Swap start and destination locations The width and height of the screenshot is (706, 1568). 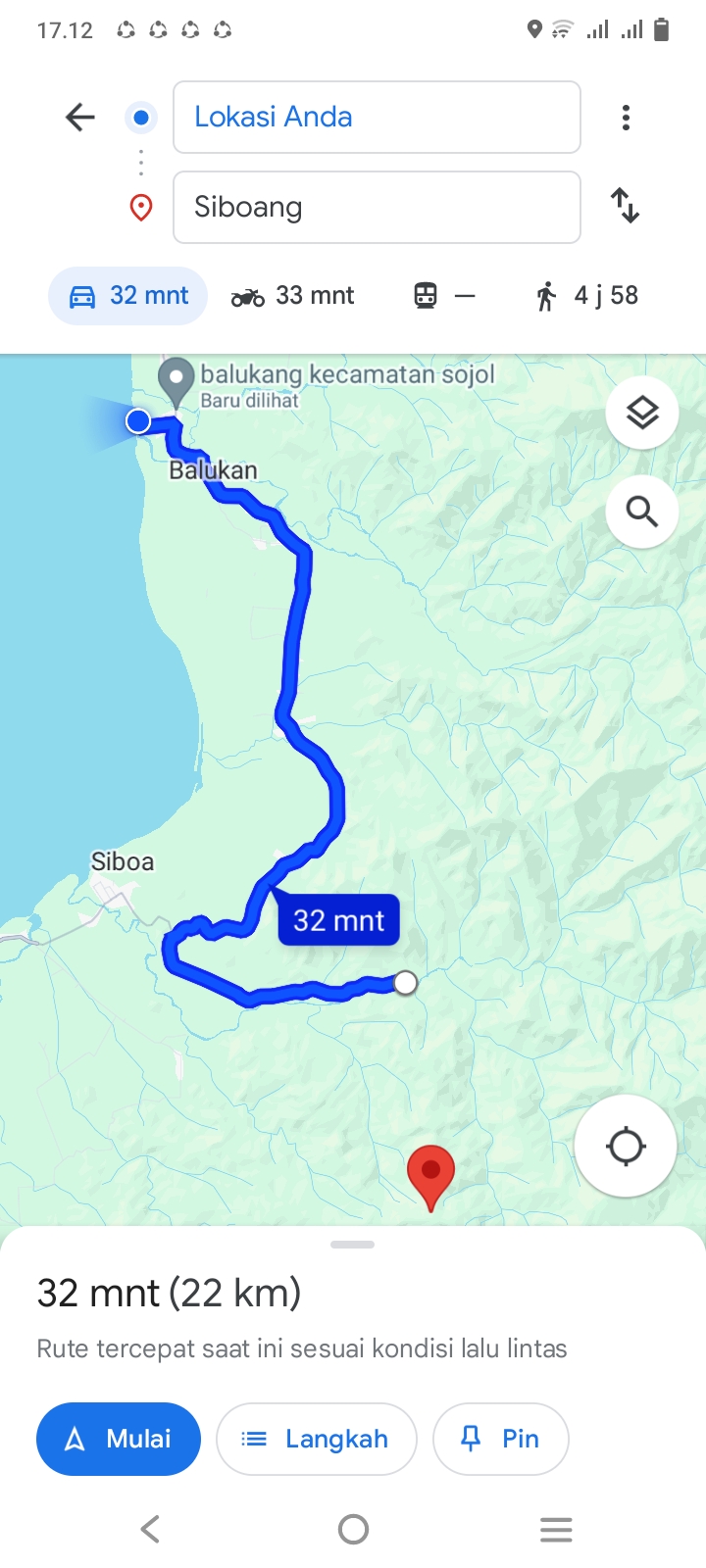click(625, 206)
